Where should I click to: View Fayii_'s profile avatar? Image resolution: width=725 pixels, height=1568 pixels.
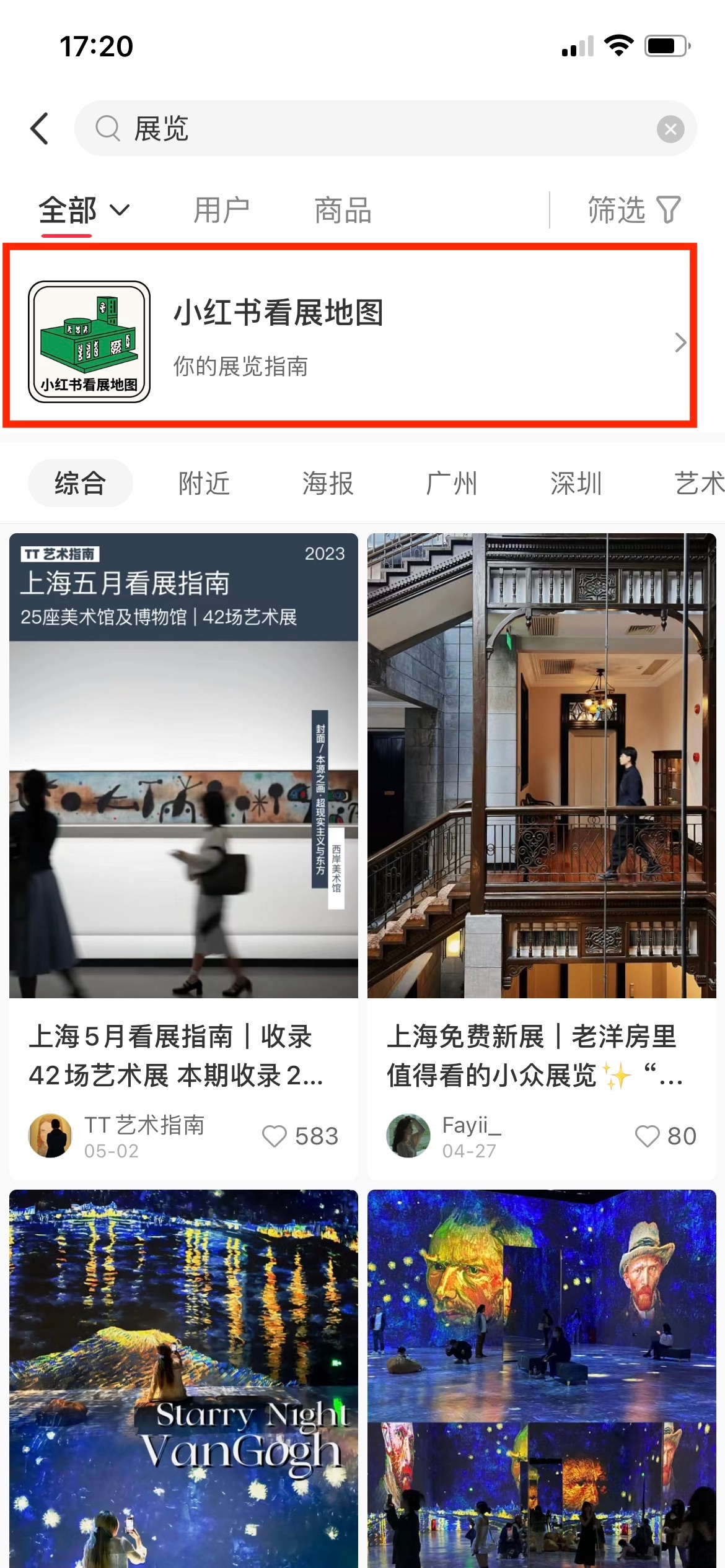point(408,1136)
